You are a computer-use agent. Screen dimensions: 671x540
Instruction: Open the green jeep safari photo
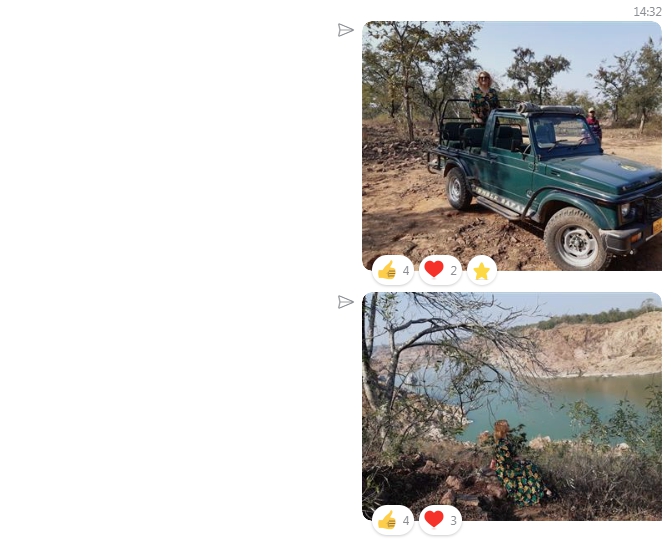pyautogui.click(x=511, y=140)
